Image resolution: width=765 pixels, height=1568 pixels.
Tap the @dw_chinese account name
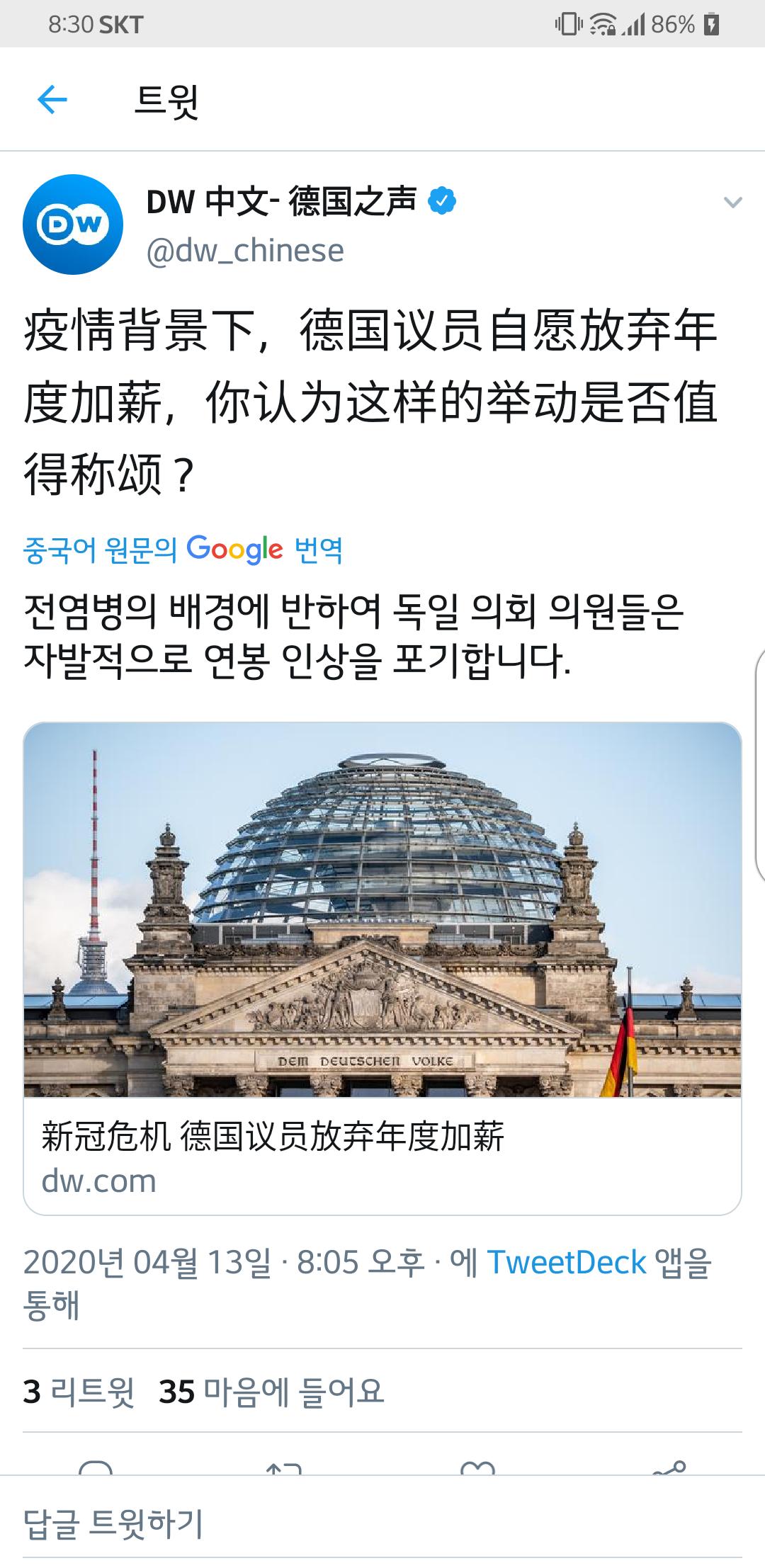[x=245, y=251]
